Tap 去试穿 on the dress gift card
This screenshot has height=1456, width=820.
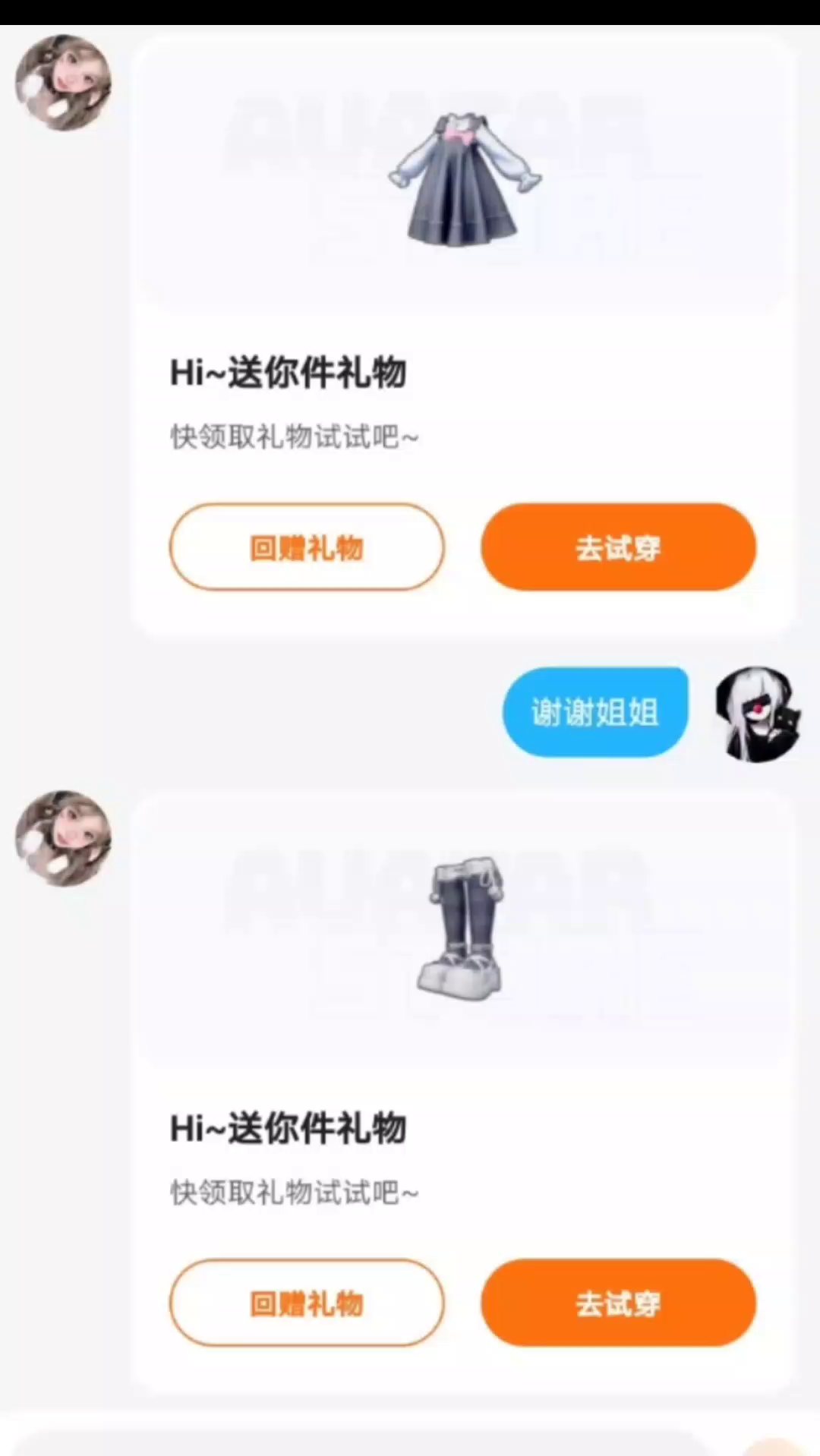tap(618, 547)
